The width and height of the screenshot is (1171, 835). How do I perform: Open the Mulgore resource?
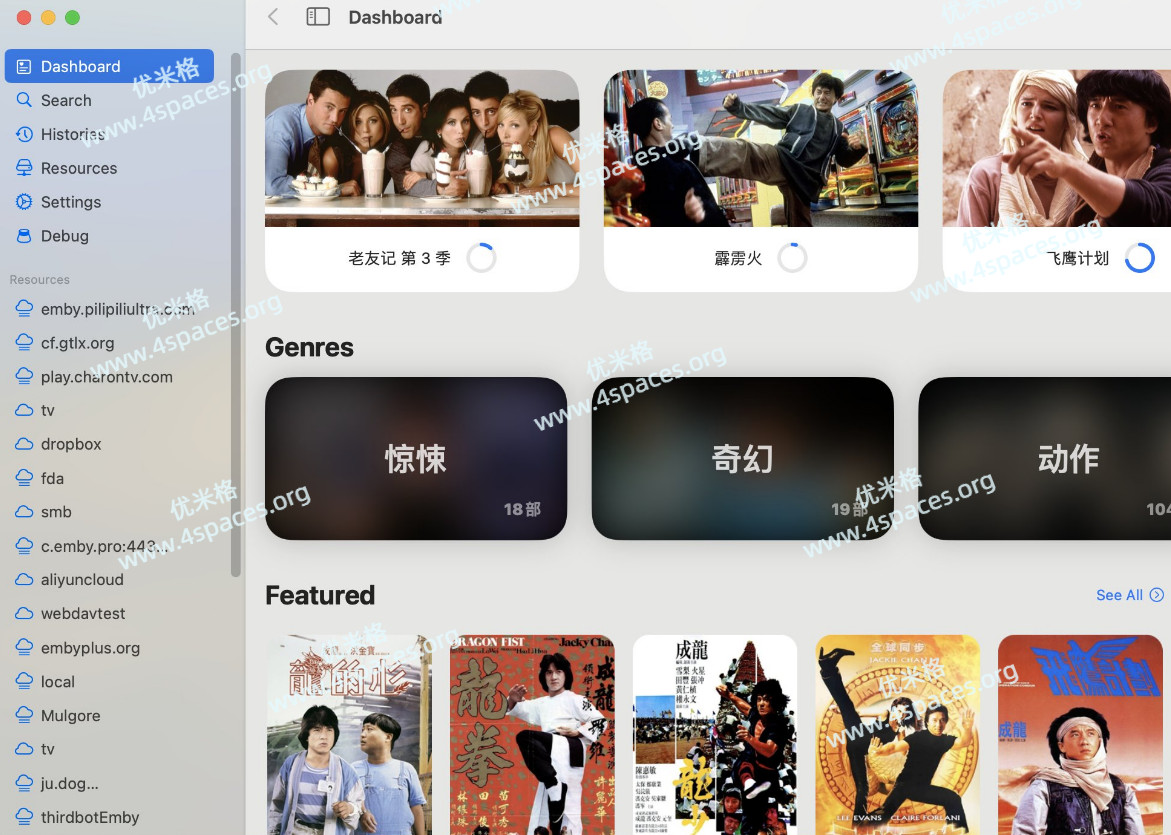(70, 716)
